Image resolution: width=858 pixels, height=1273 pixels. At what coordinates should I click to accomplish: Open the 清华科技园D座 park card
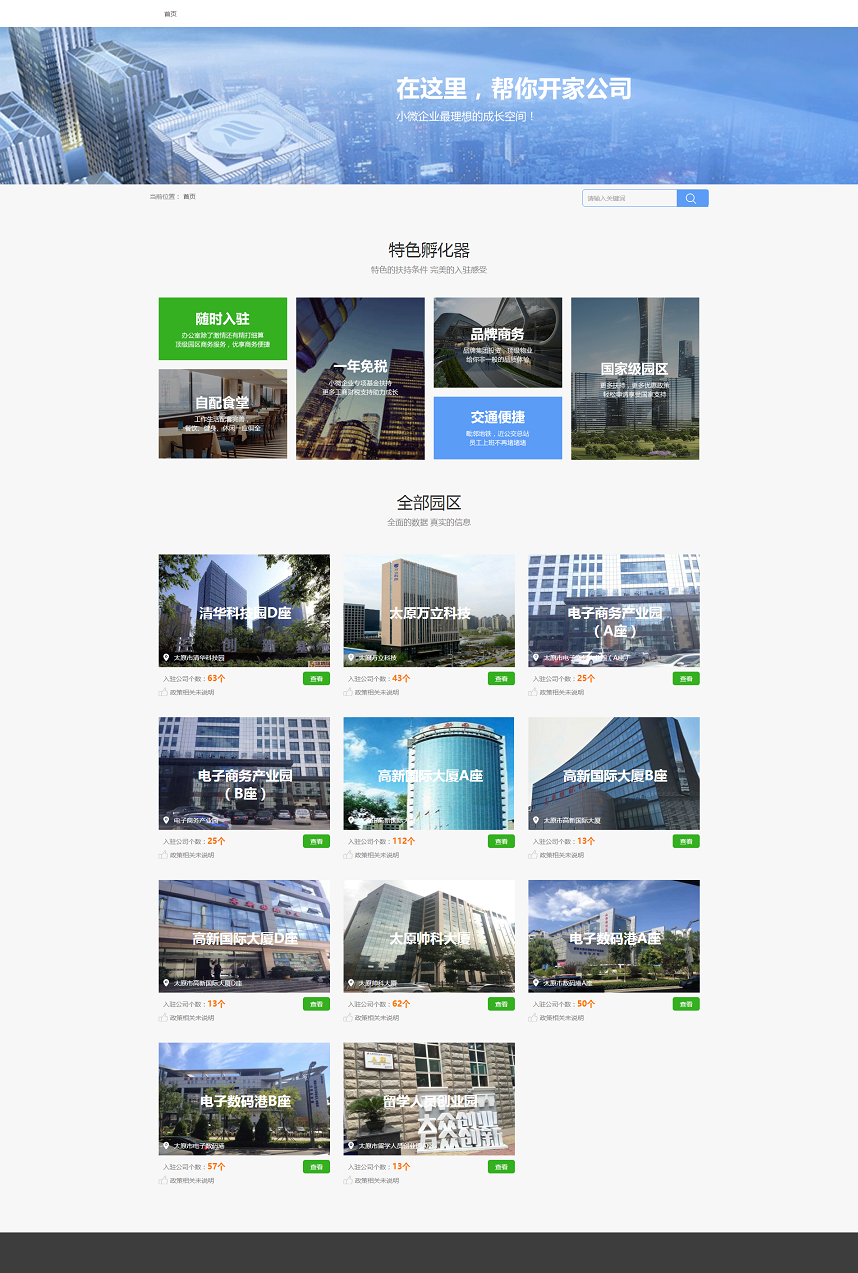(244, 610)
